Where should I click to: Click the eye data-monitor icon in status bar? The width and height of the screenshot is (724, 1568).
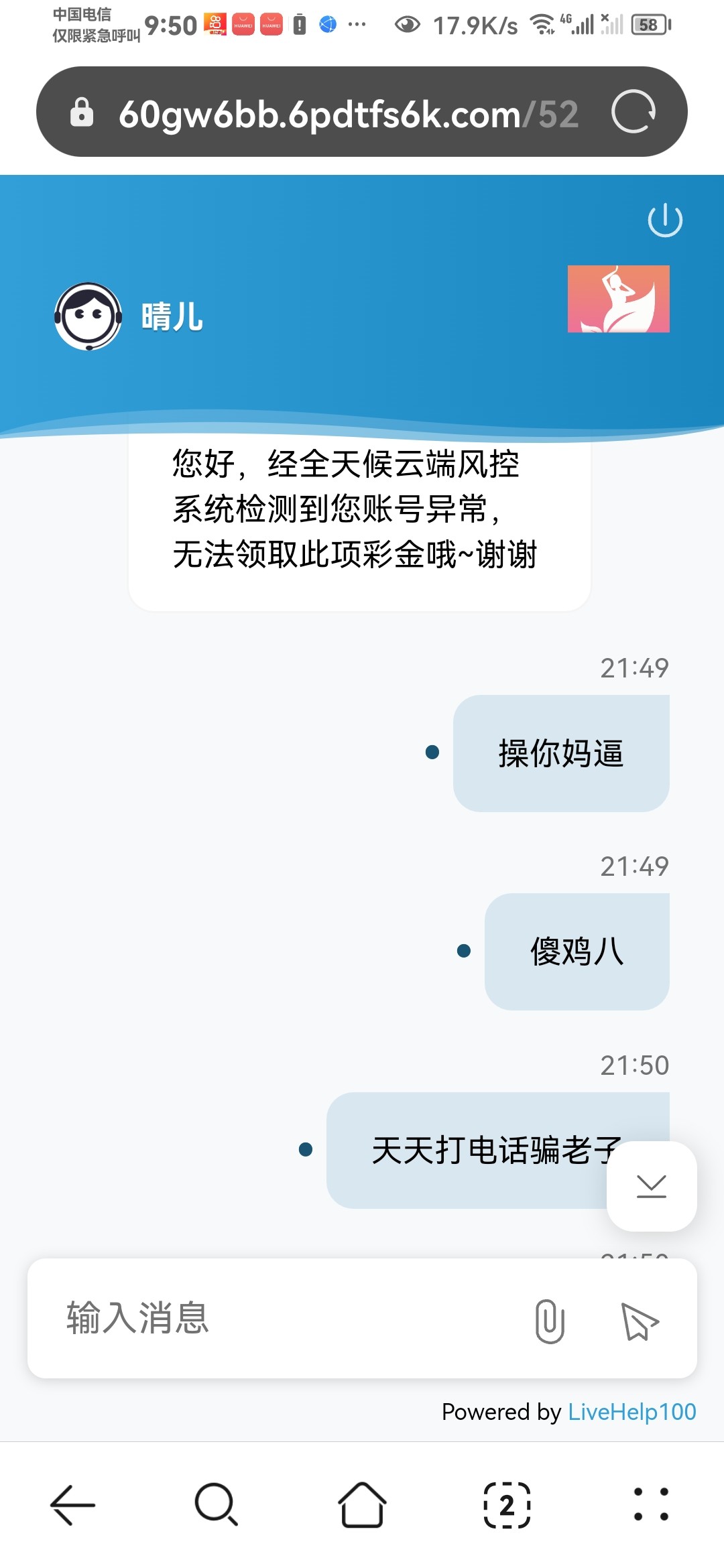406,25
